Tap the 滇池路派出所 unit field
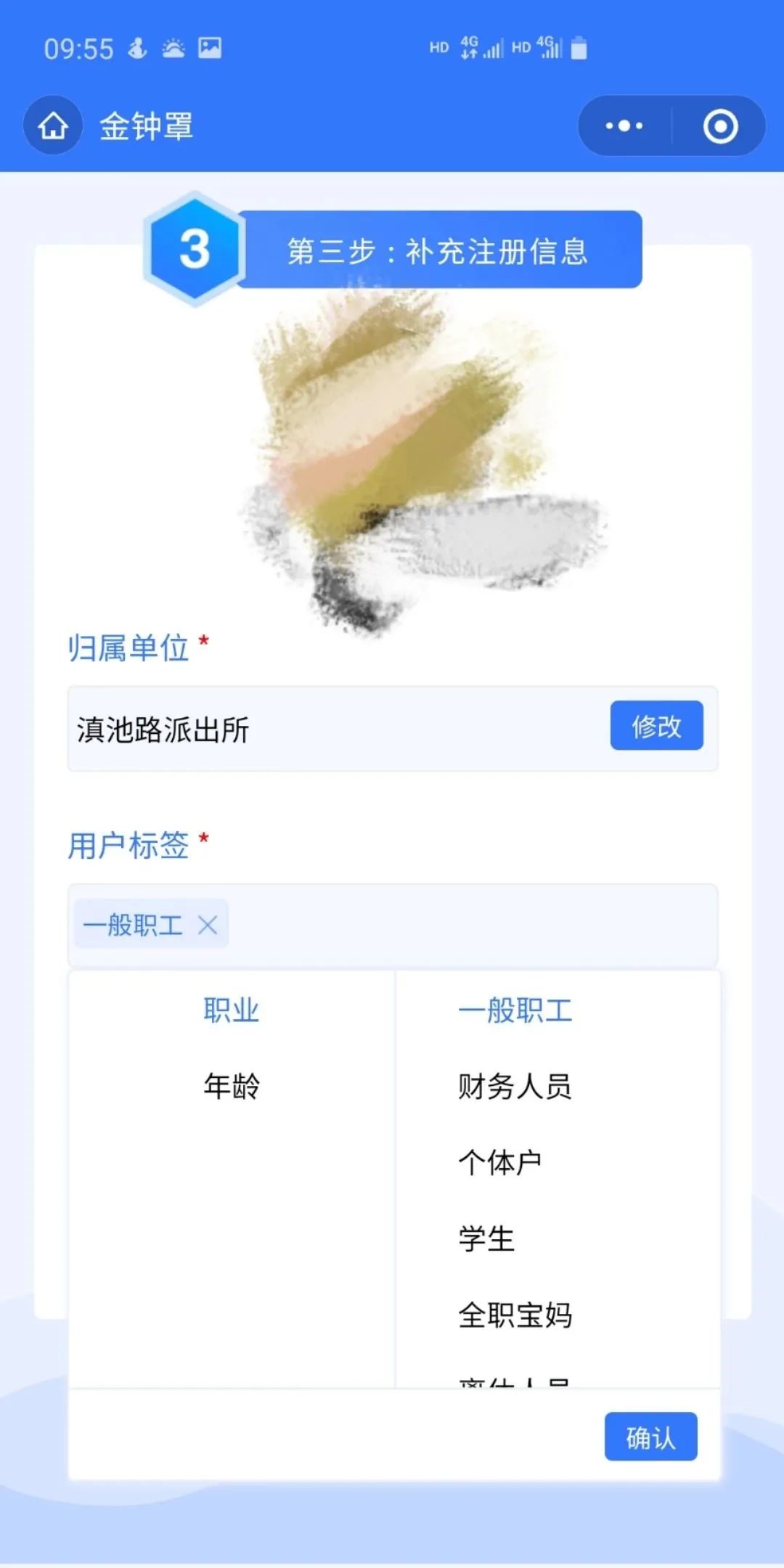The height and width of the screenshot is (1568, 784). 290,730
